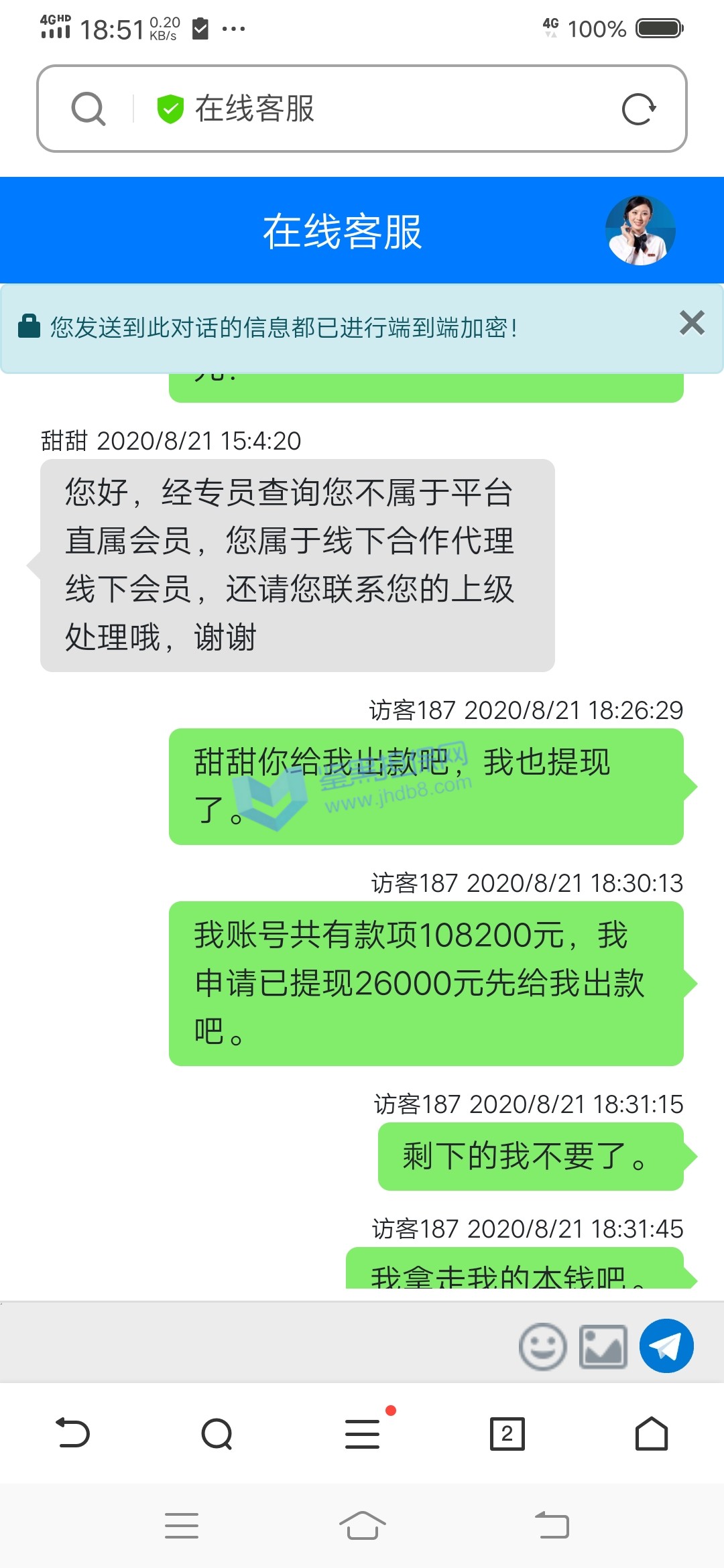Go to the browser home page
Viewport: 724px width, 1568px height.
(x=652, y=1433)
